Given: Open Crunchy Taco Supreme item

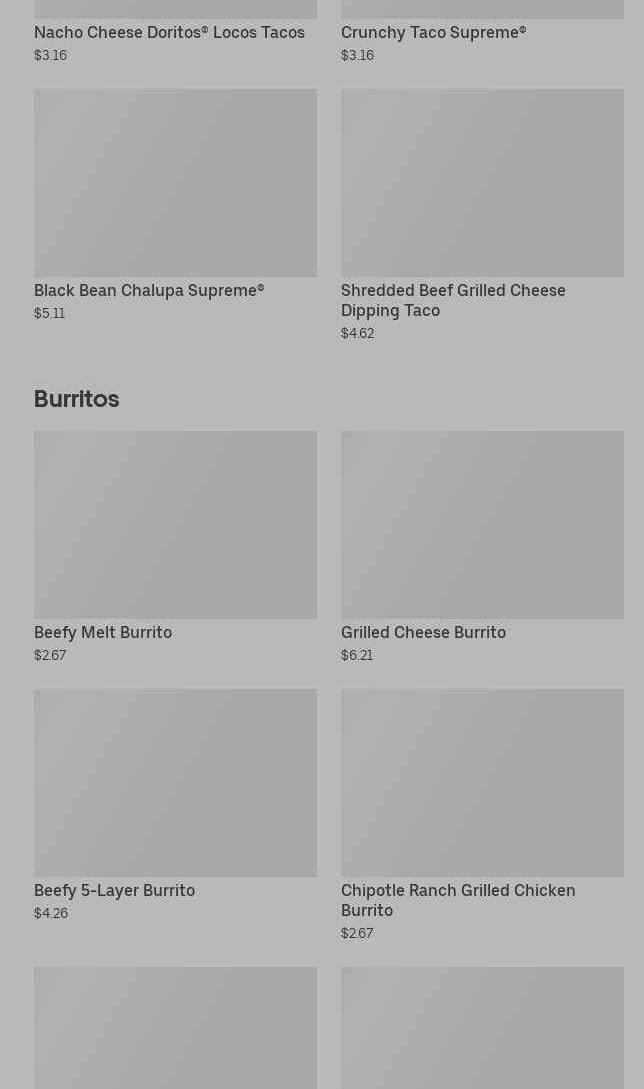Looking at the screenshot, I should pos(482,32).
